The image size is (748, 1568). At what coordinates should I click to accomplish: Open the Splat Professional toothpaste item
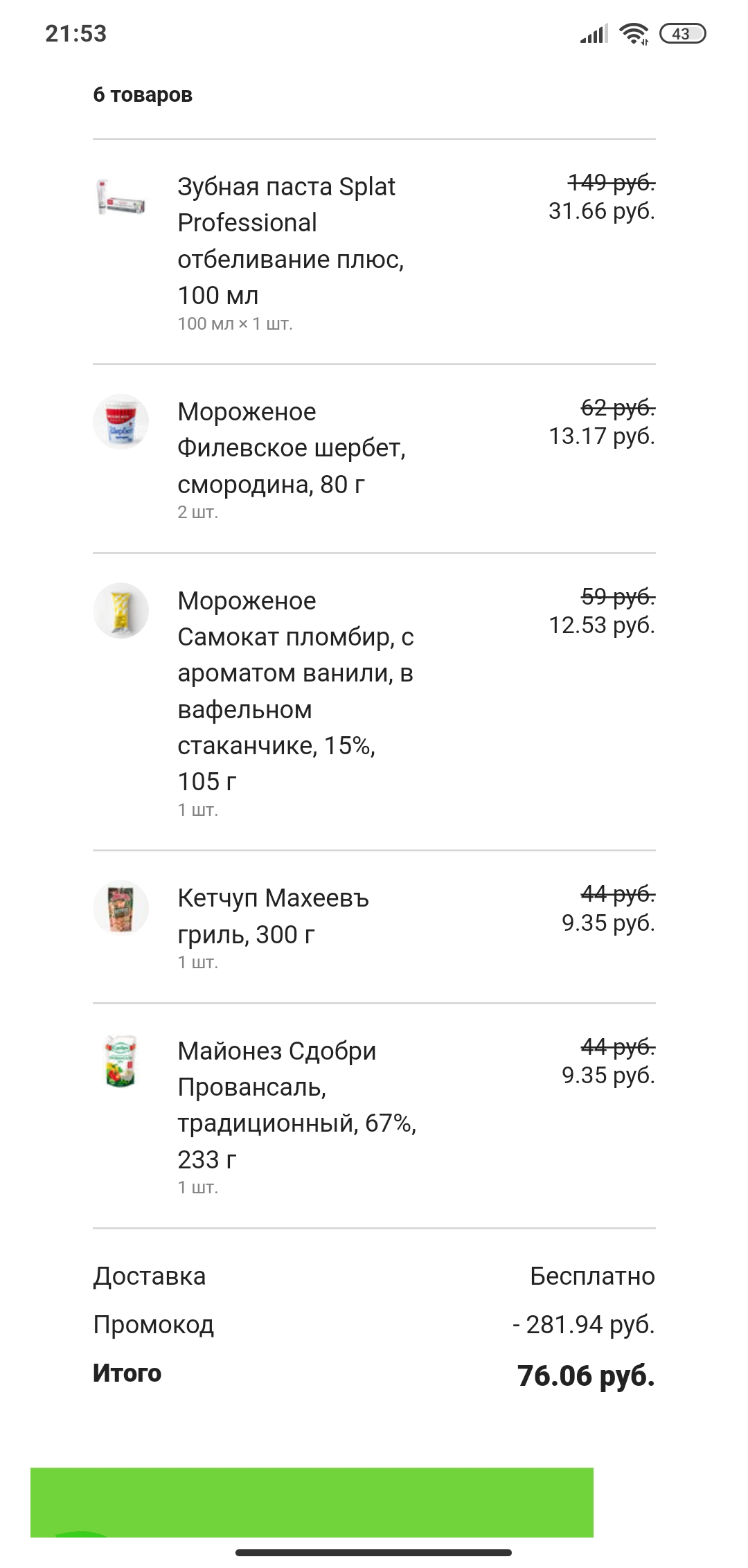point(374,252)
